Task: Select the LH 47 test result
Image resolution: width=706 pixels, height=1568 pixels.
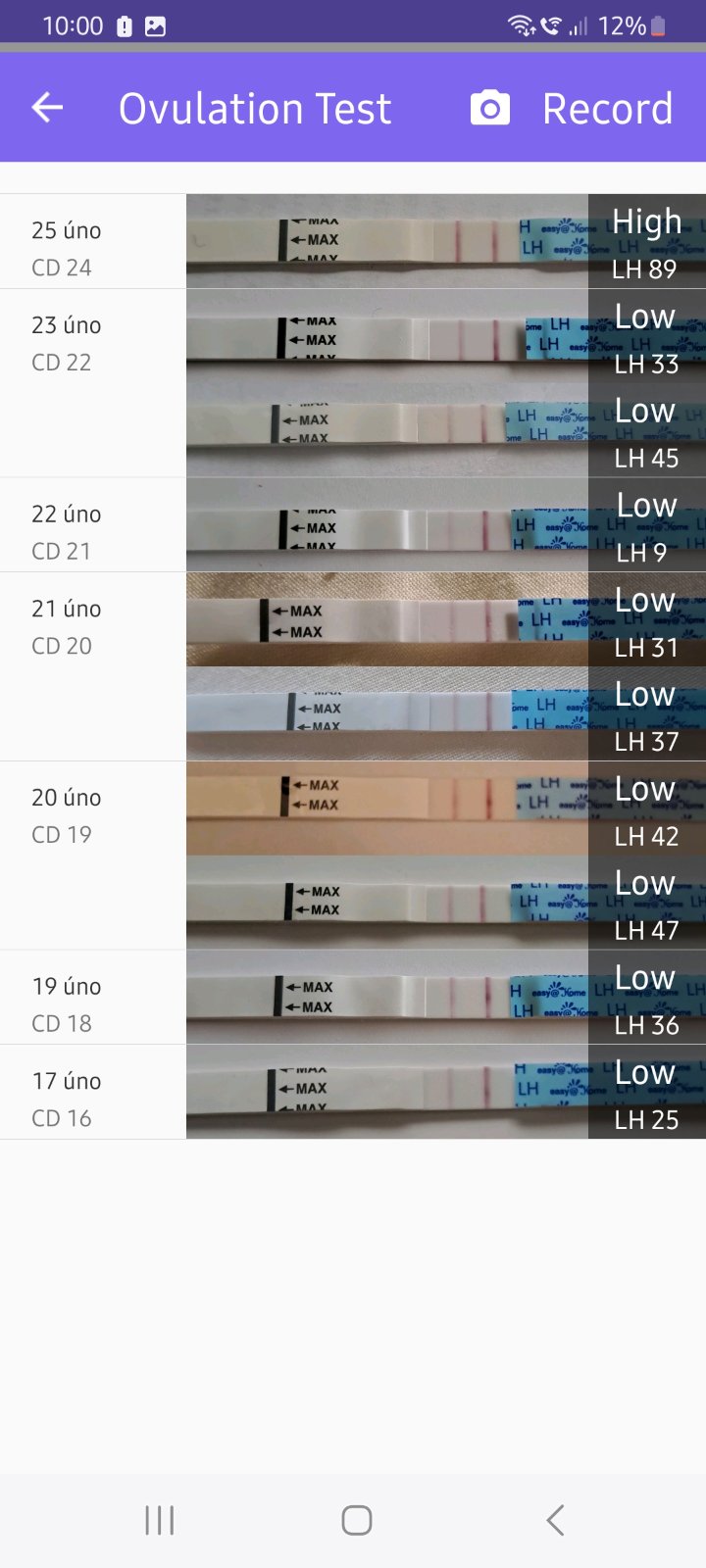Action: coord(446,903)
